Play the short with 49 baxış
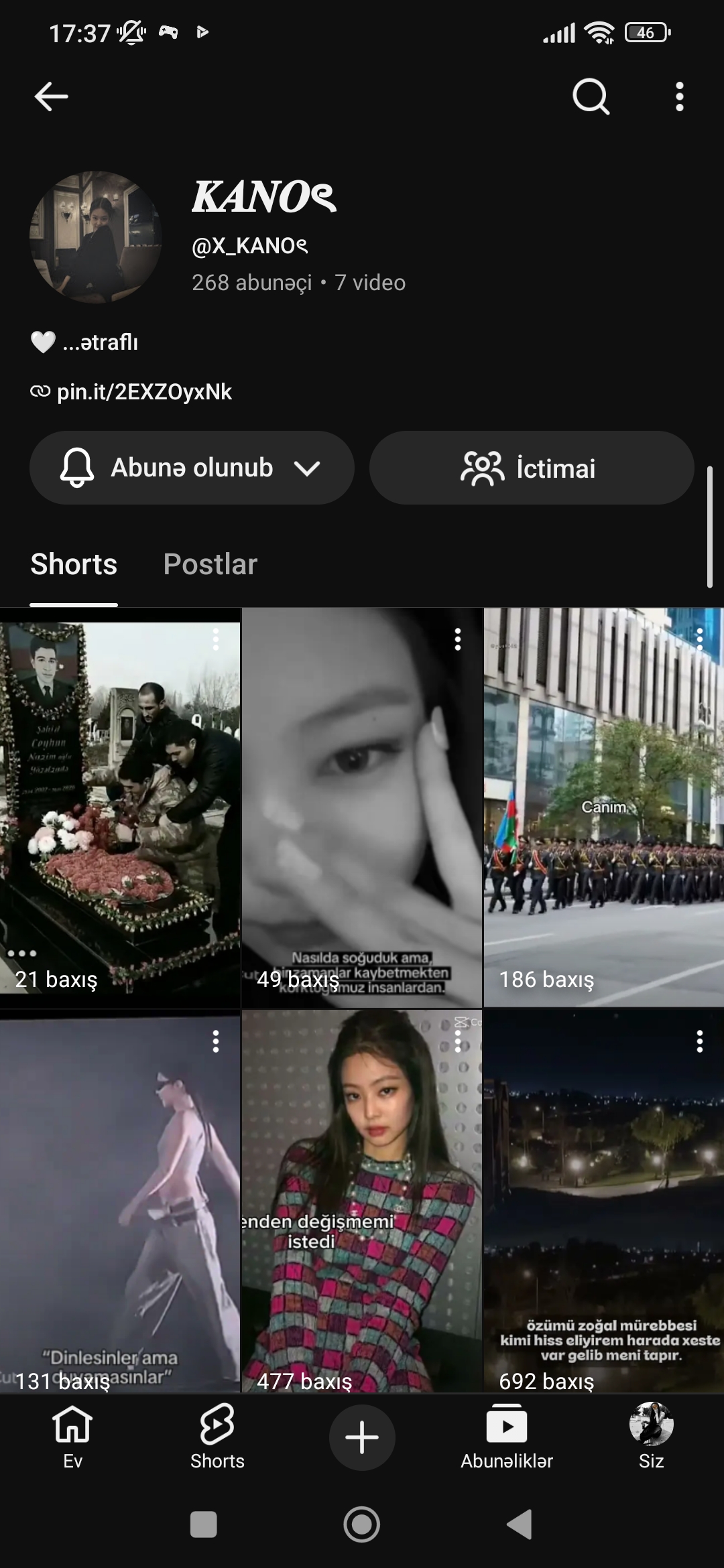This screenshot has width=724, height=1568. [x=362, y=807]
